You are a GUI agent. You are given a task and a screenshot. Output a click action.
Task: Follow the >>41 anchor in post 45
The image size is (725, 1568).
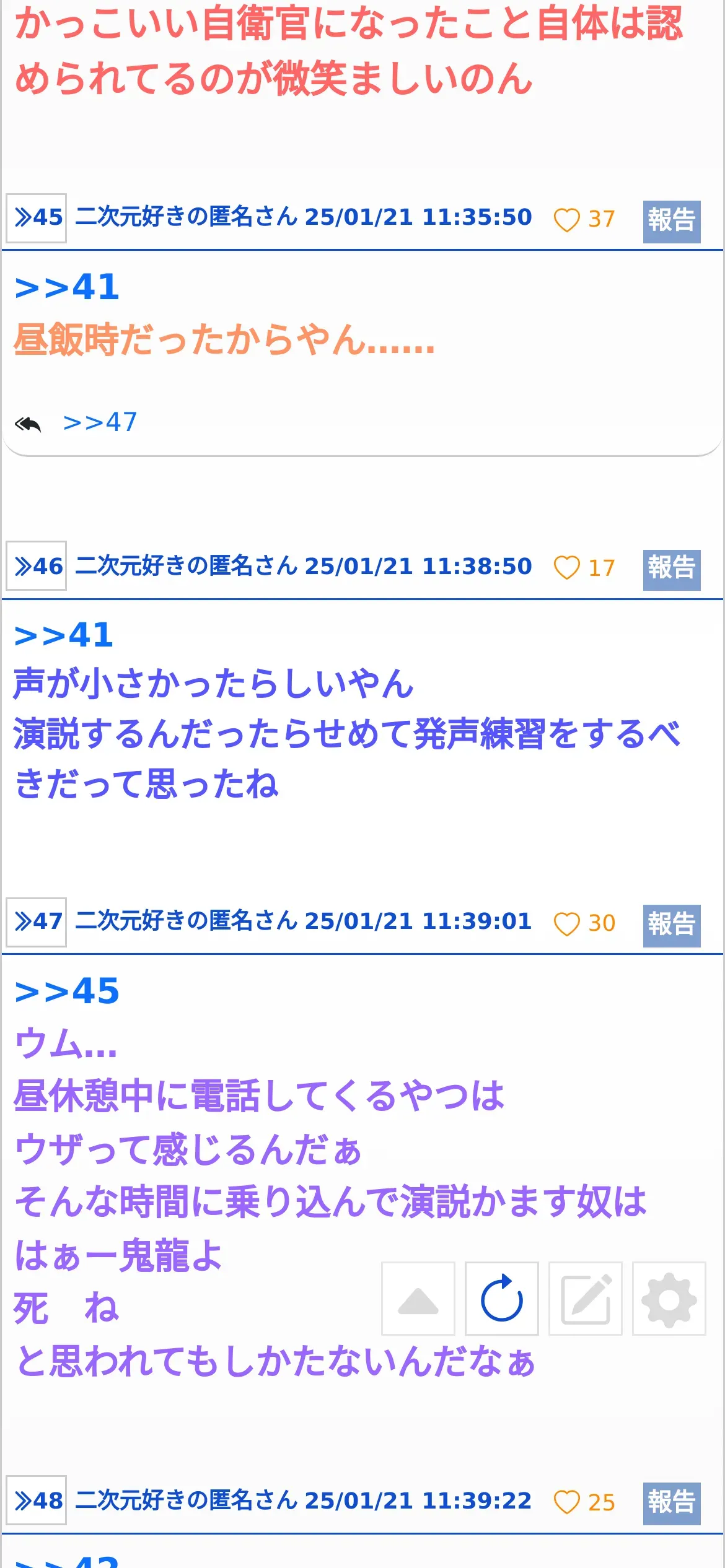click(67, 287)
